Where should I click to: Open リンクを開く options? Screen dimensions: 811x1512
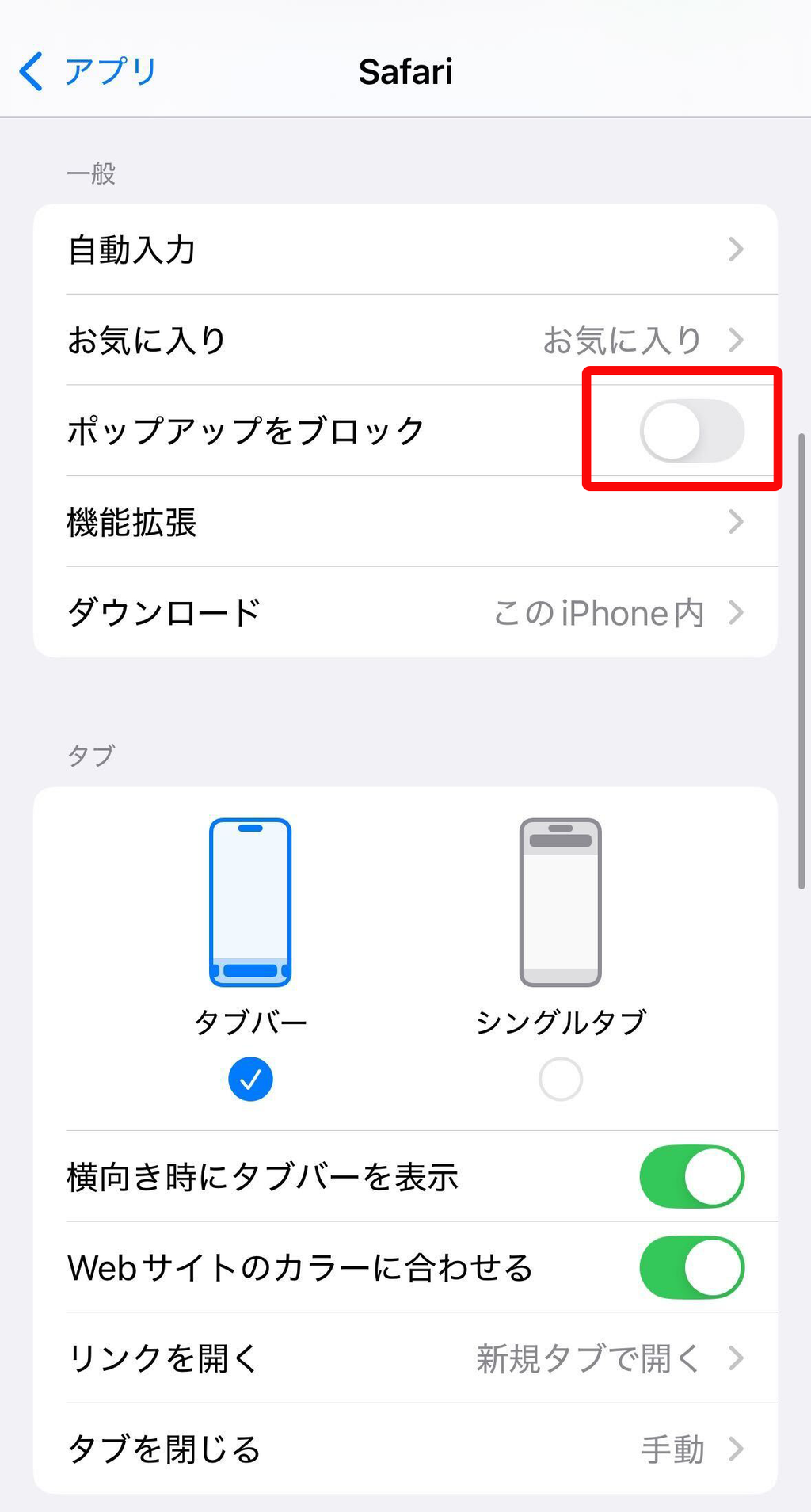coord(405,1358)
